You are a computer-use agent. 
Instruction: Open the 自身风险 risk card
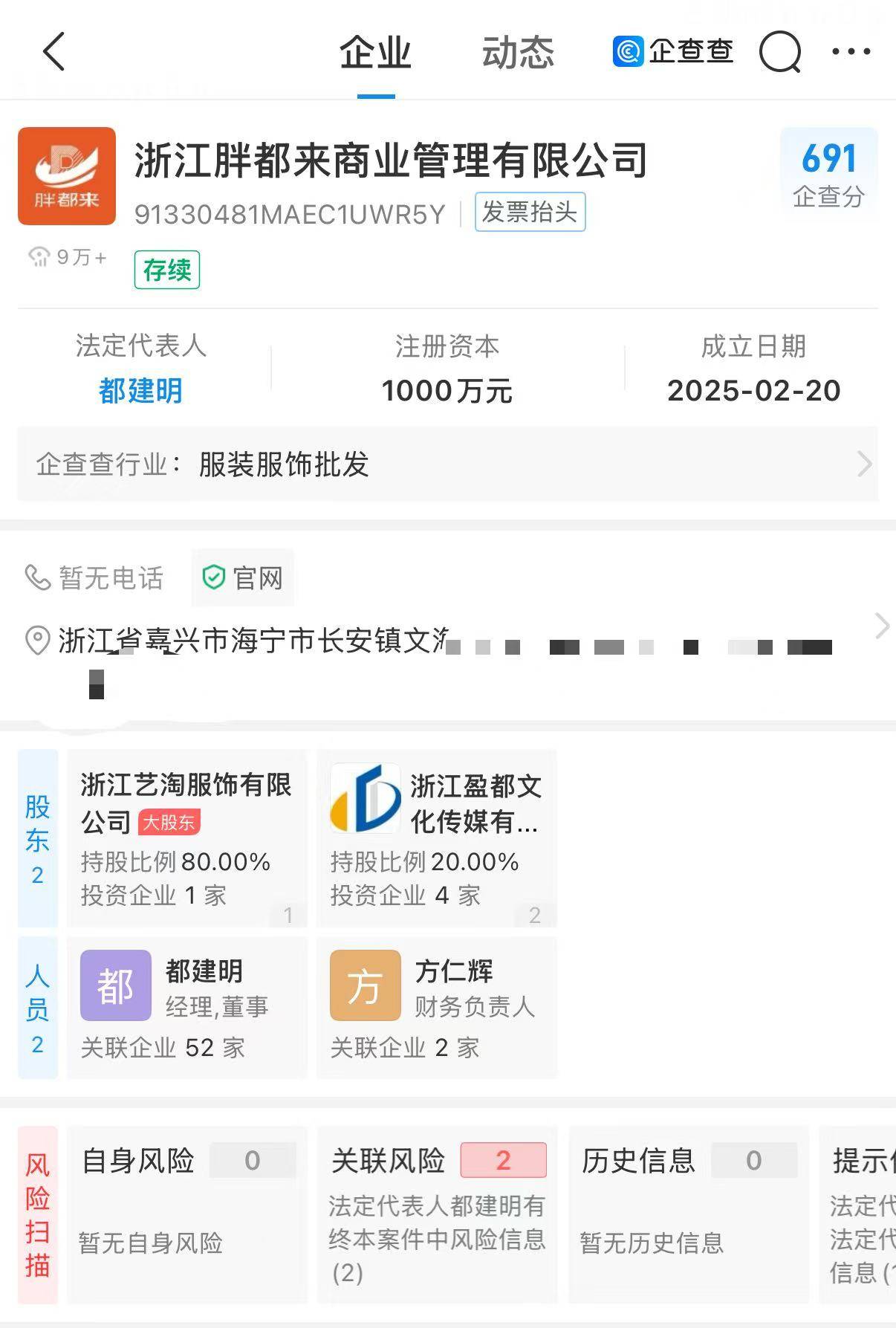(186, 1213)
